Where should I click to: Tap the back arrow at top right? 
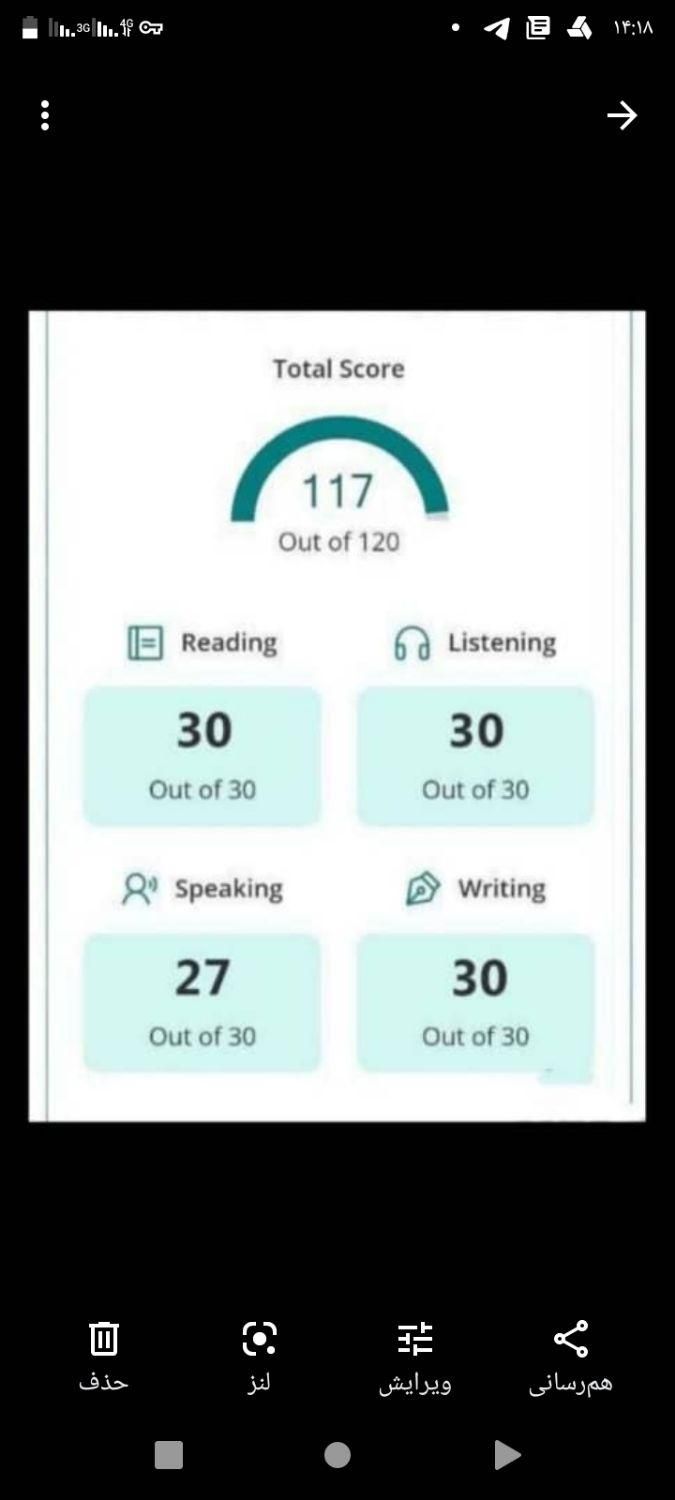622,116
